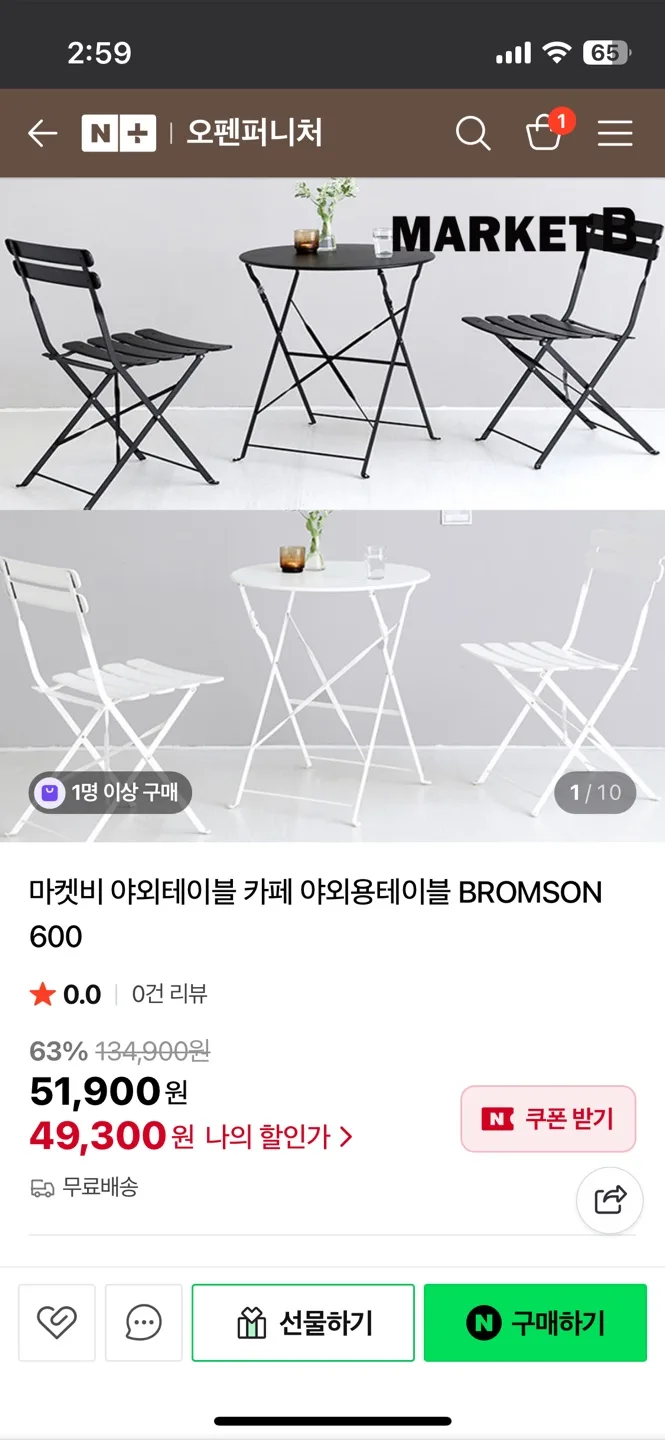Open the chat inquiry icon
665x1440 pixels.
144,1323
